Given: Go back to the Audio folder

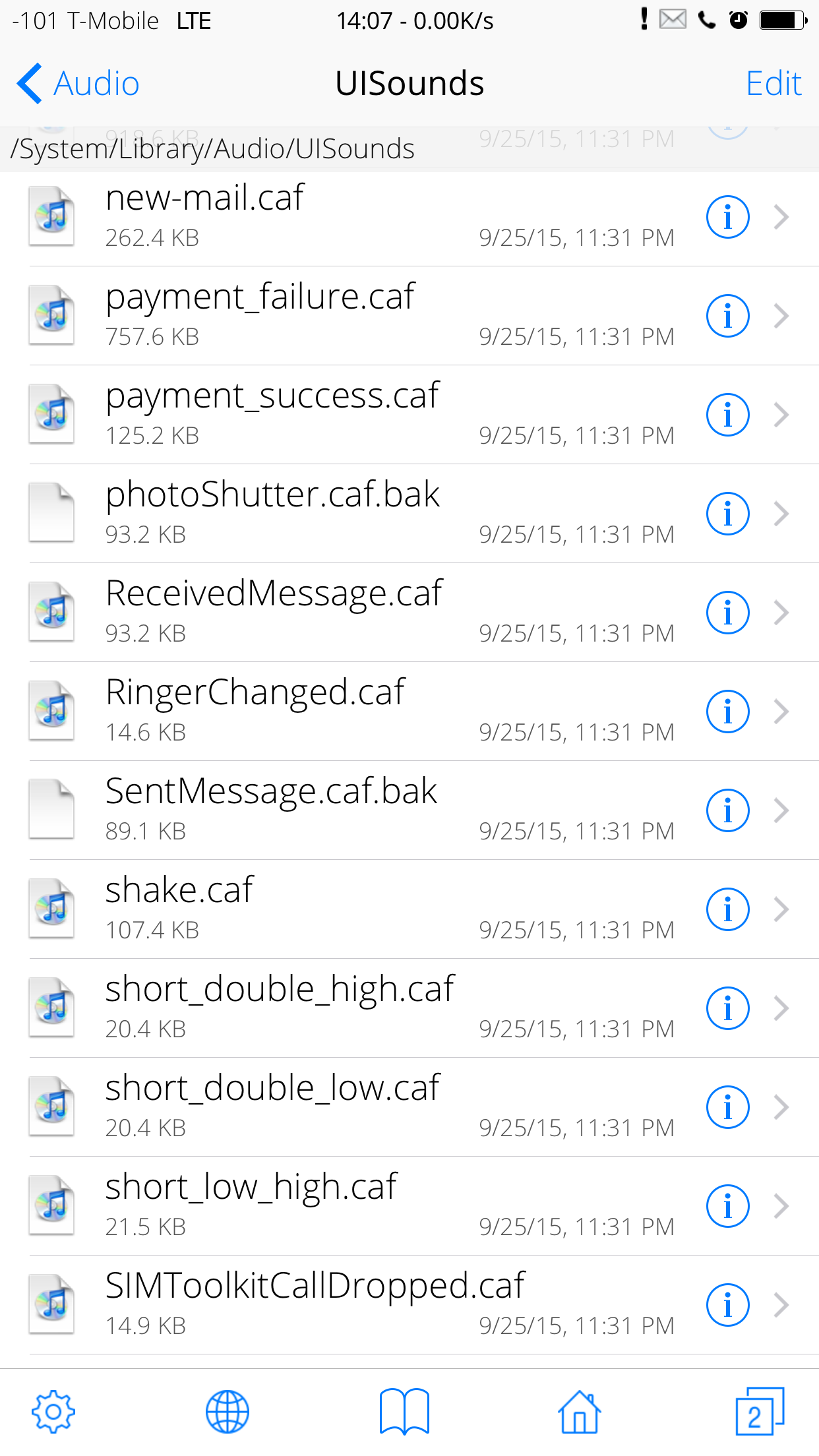Looking at the screenshot, I should point(78,84).
